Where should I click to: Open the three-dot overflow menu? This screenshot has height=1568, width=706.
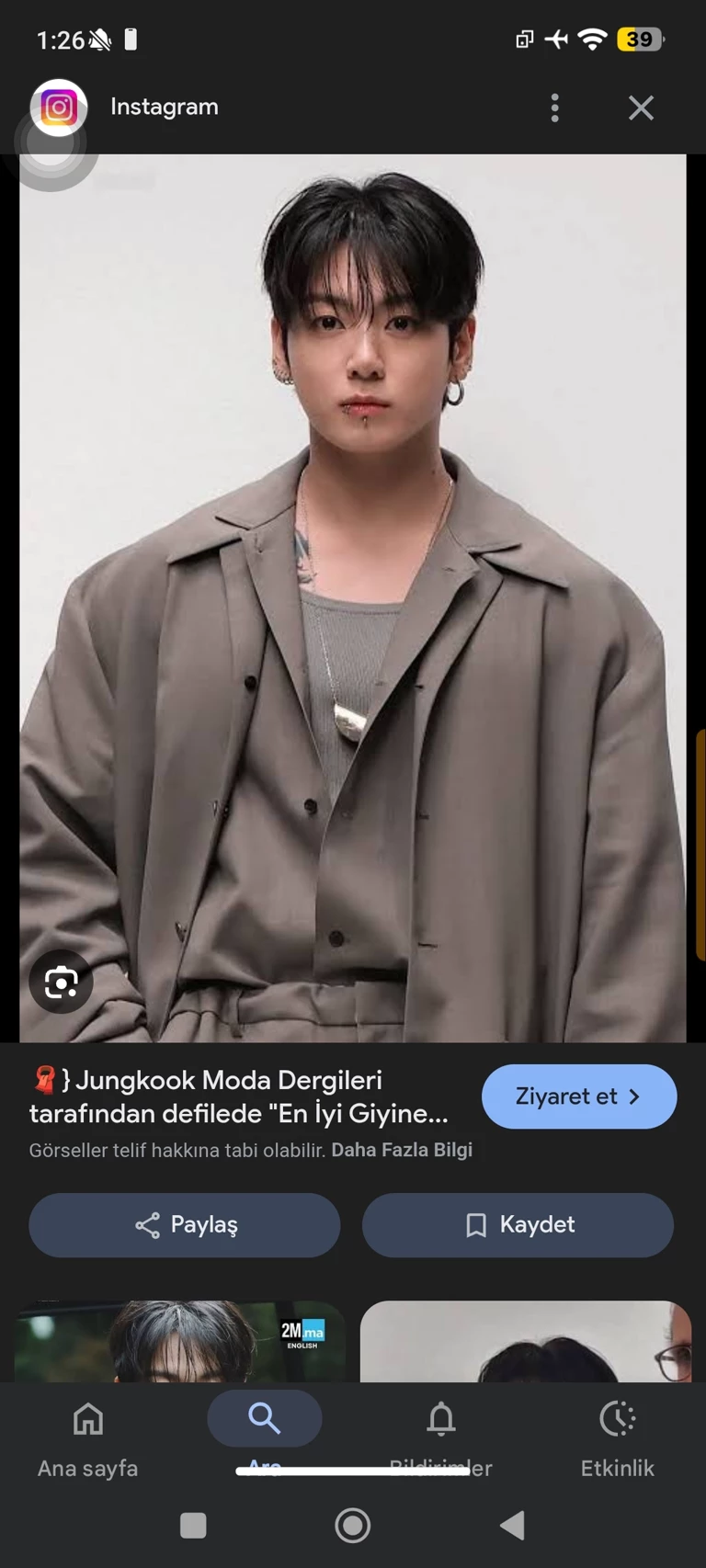point(554,108)
